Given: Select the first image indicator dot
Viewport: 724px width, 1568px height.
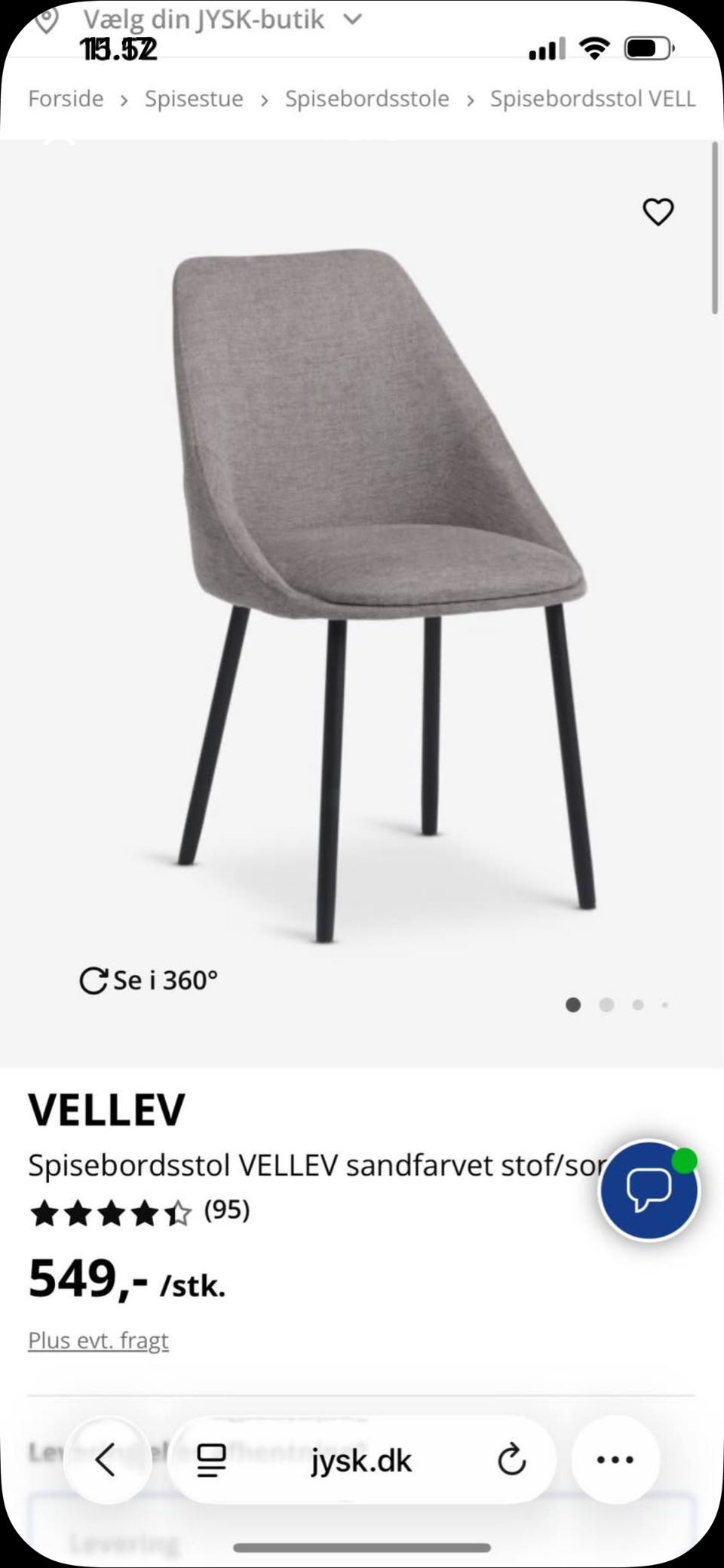Looking at the screenshot, I should tap(573, 1005).
